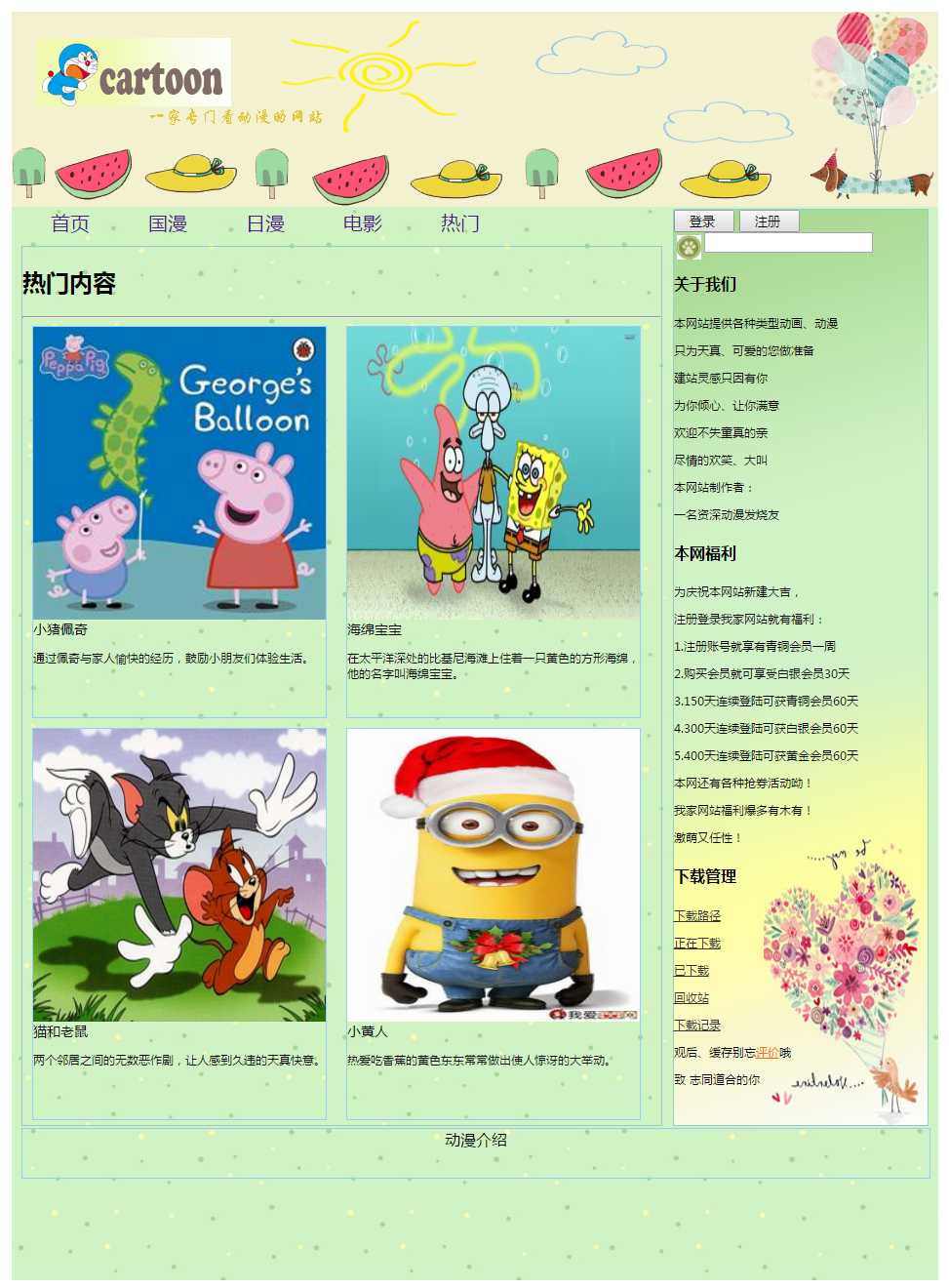Open the 小黄人 cartoon card
Image resolution: width=949 pixels, height=1288 pixels.
494,875
